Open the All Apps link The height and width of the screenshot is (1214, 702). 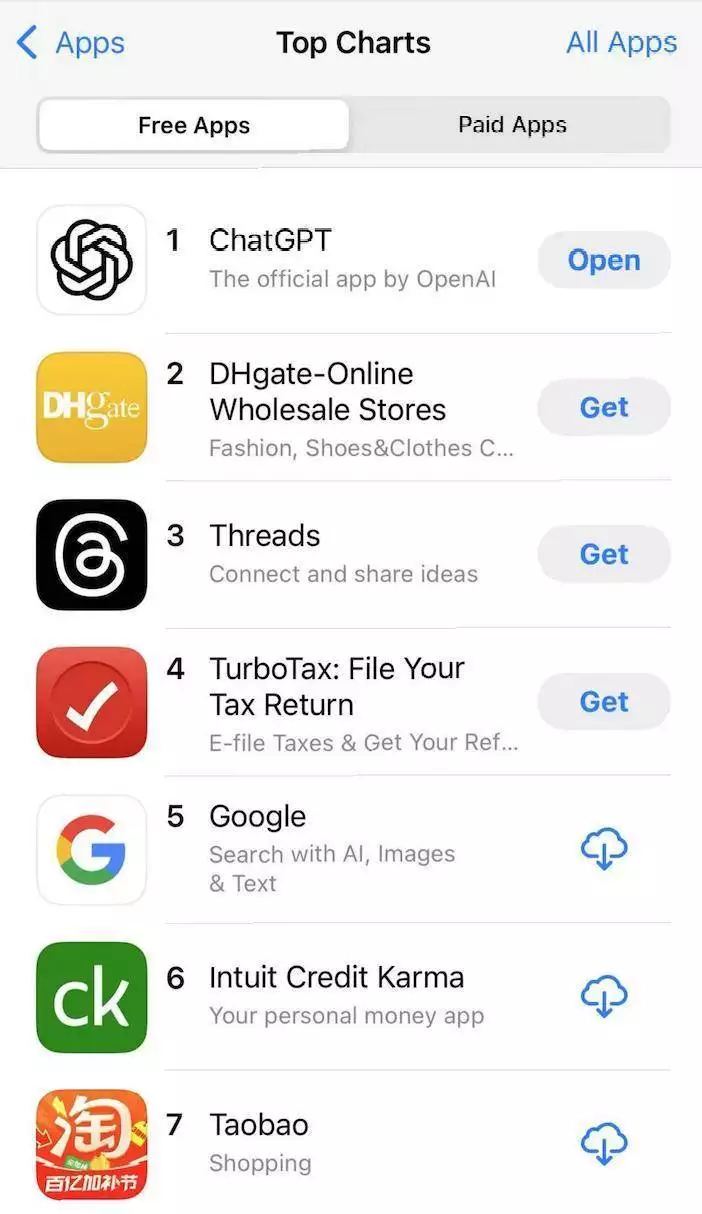click(x=621, y=43)
